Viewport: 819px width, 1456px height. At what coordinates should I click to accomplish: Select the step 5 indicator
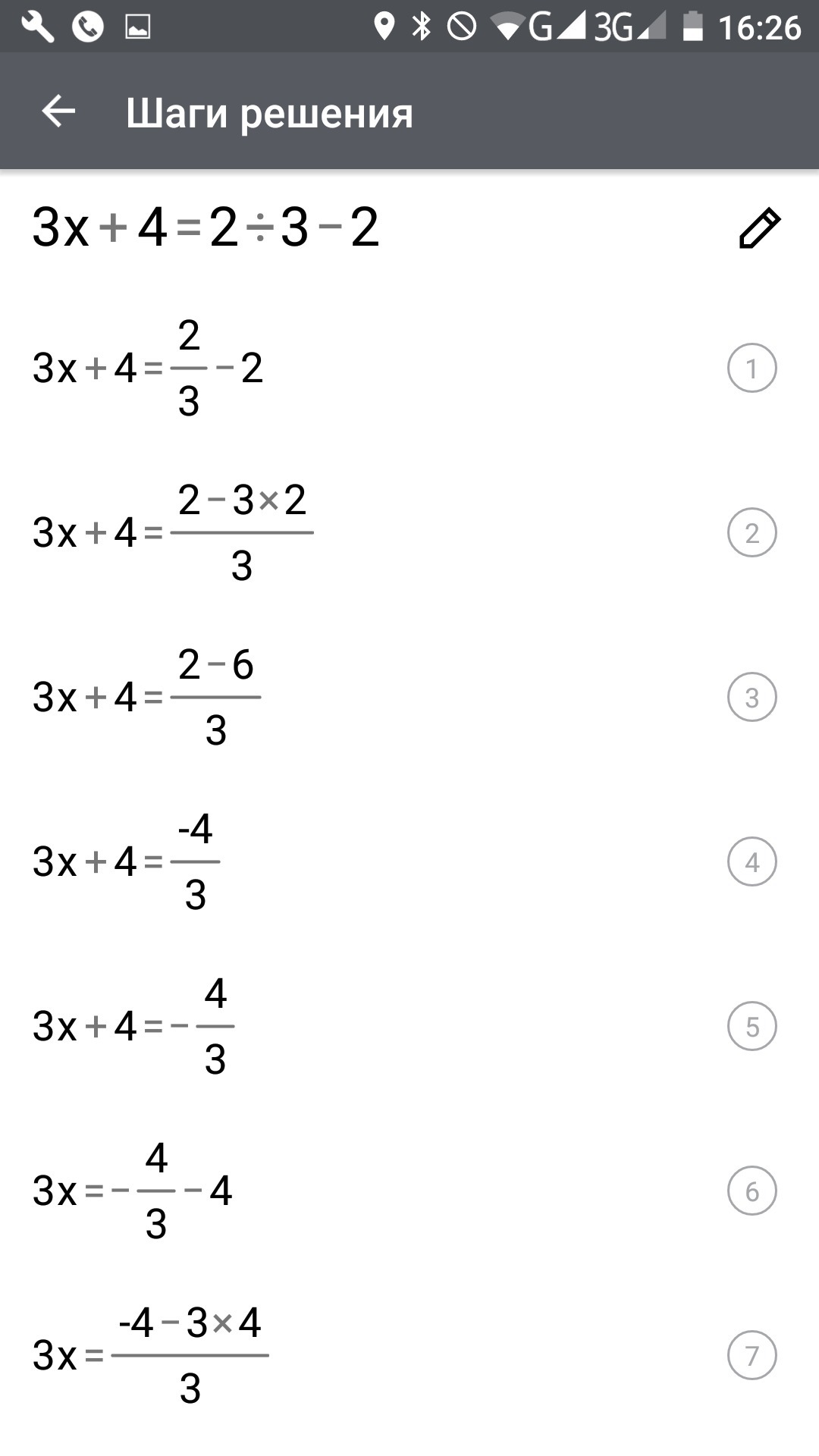(x=752, y=1027)
